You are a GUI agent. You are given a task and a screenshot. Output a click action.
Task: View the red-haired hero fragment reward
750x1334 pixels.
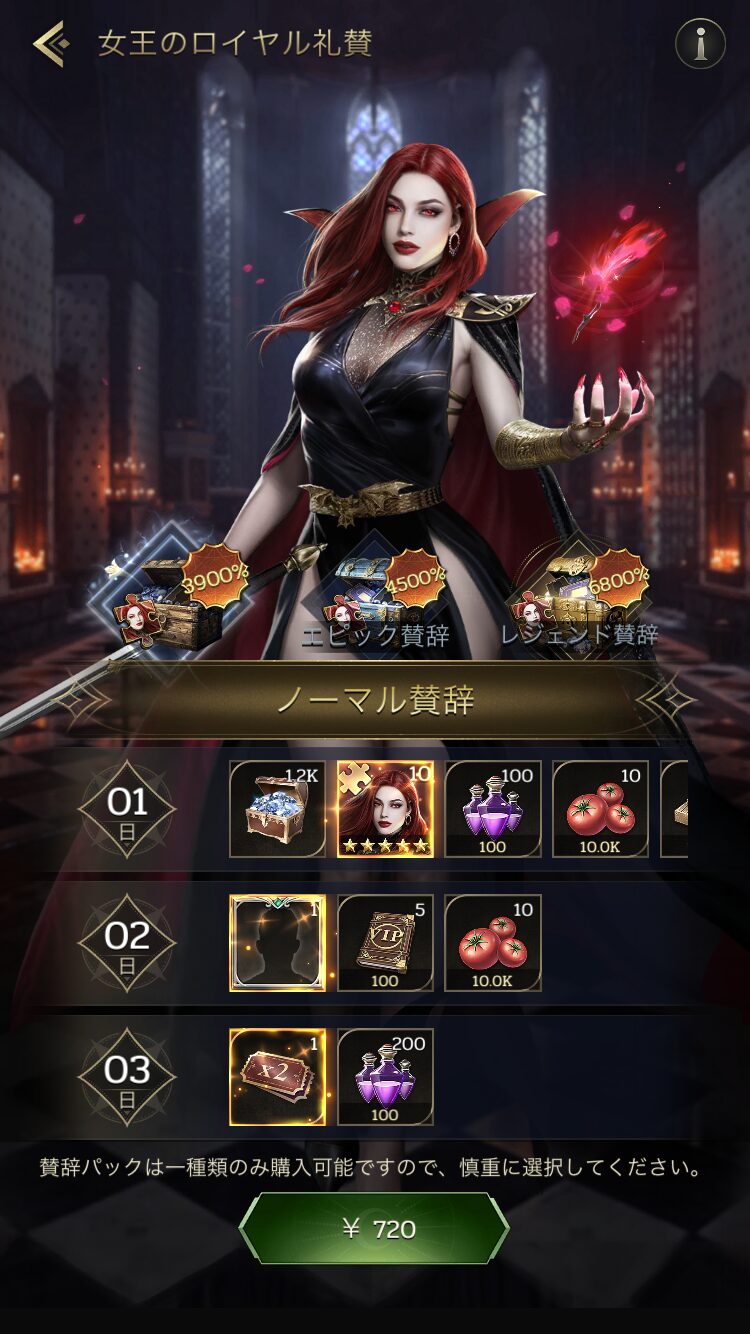pyautogui.click(x=385, y=809)
